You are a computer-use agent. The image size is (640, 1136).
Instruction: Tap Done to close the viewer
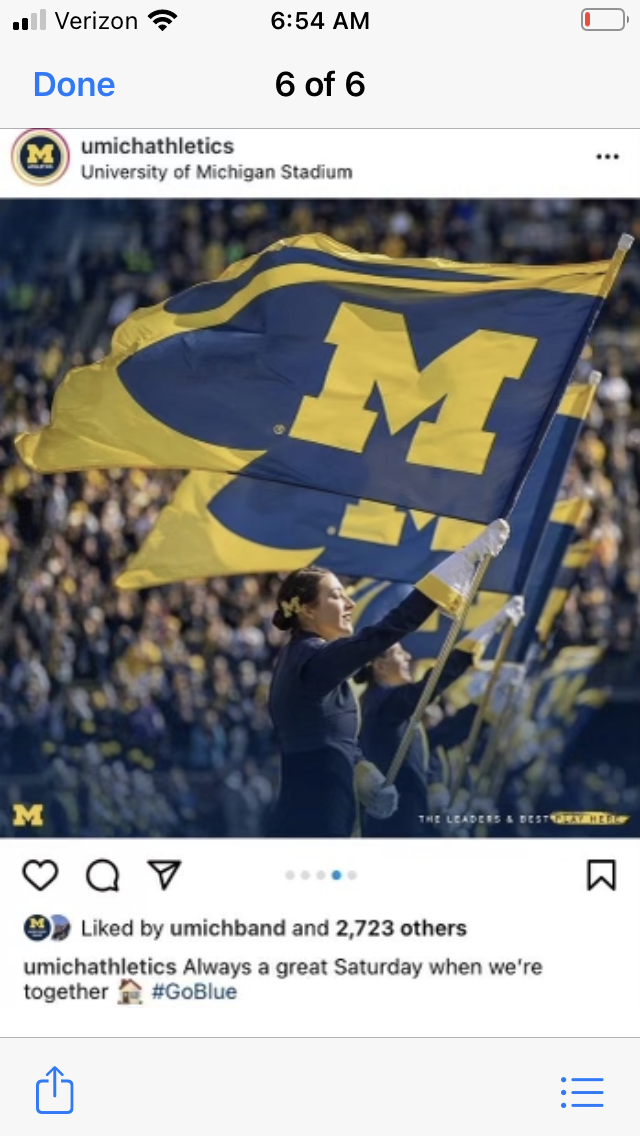click(x=74, y=85)
